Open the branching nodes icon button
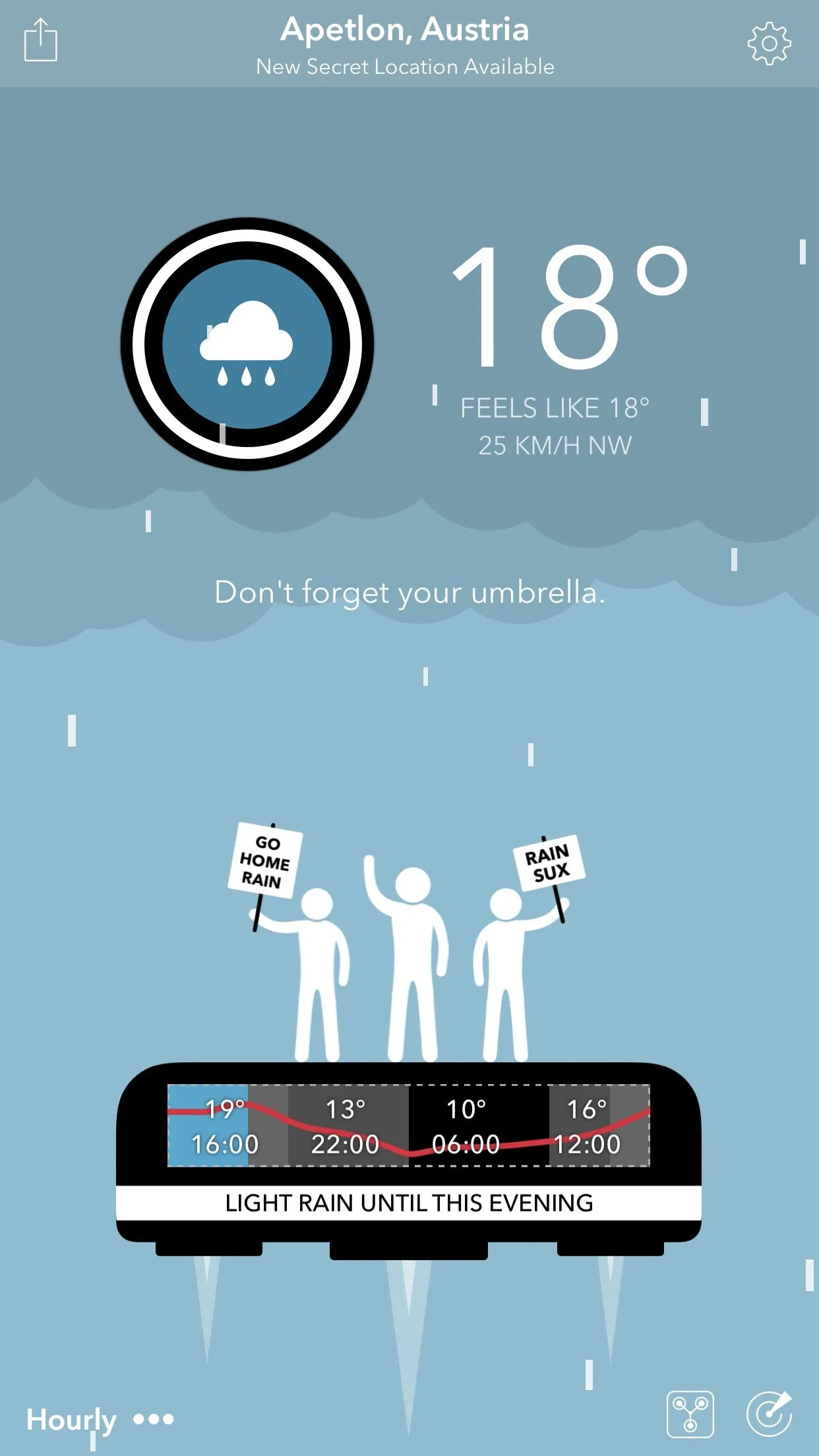 coord(690,1414)
